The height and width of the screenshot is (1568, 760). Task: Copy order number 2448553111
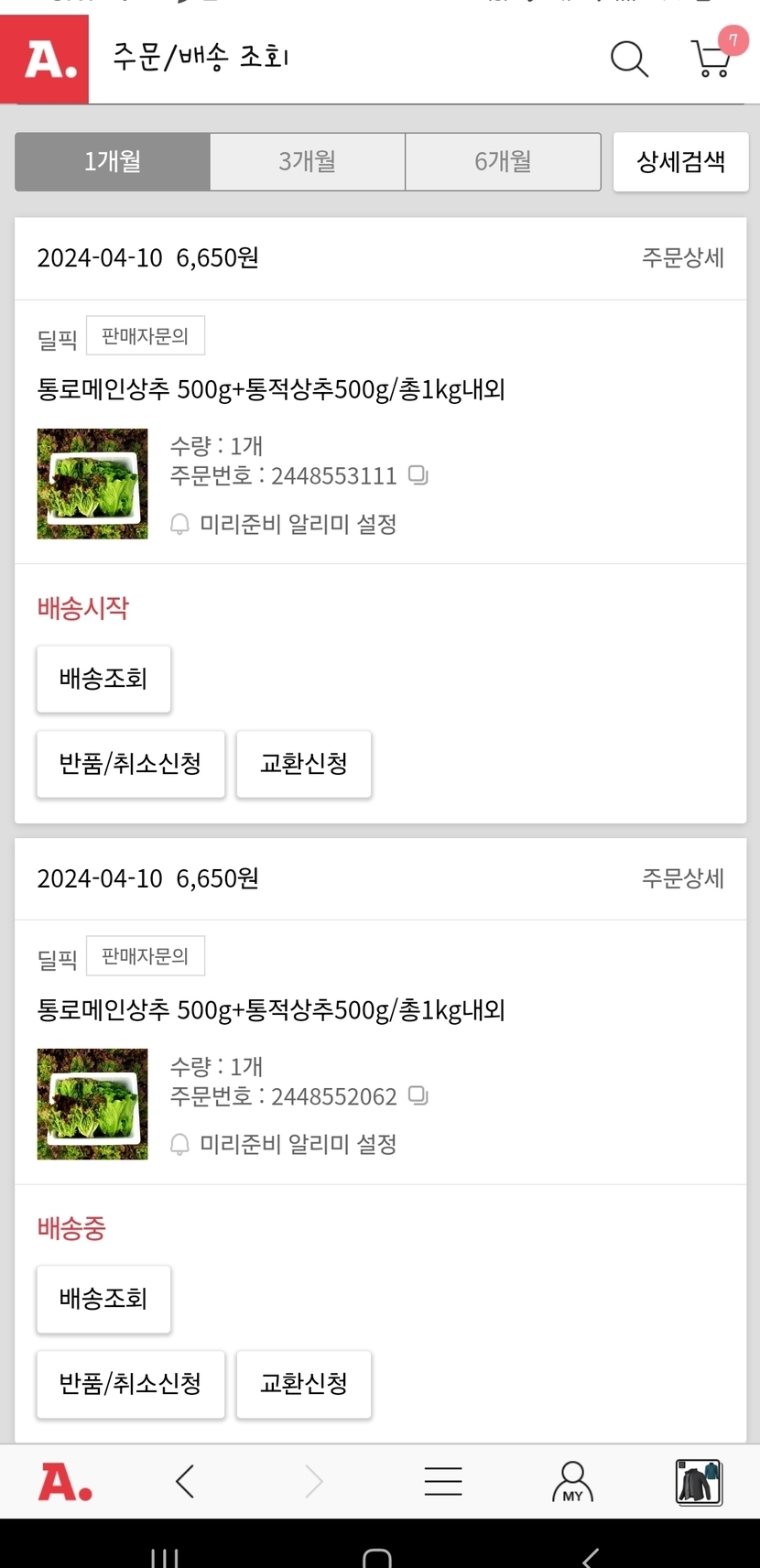tap(418, 475)
